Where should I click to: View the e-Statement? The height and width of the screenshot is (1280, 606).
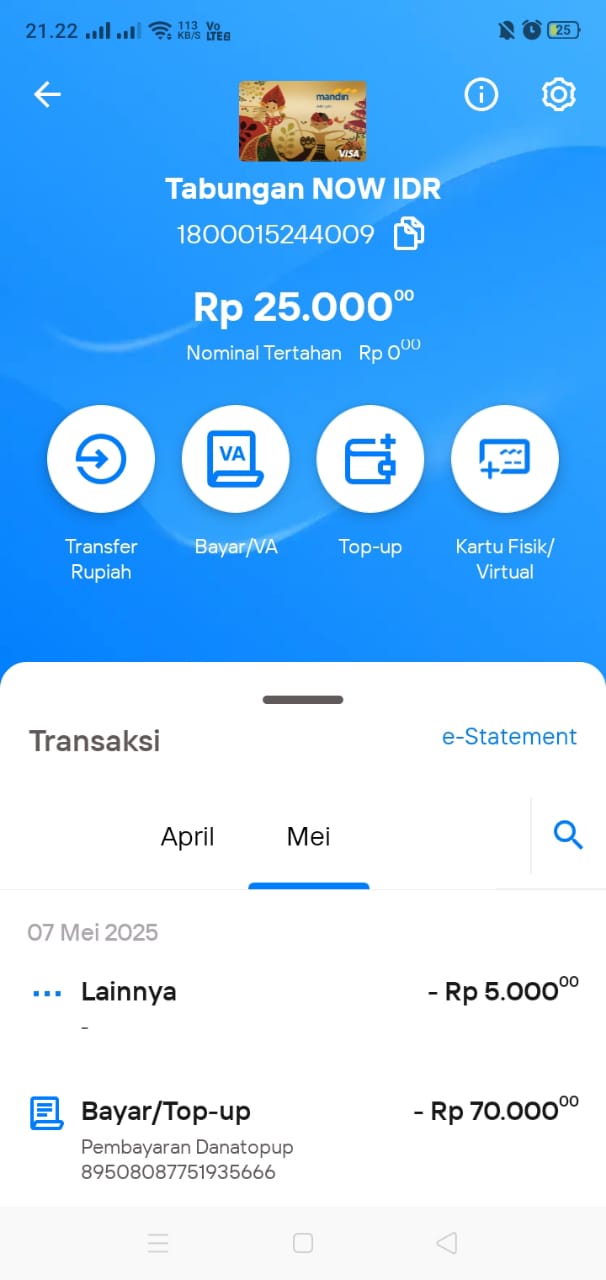509,737
